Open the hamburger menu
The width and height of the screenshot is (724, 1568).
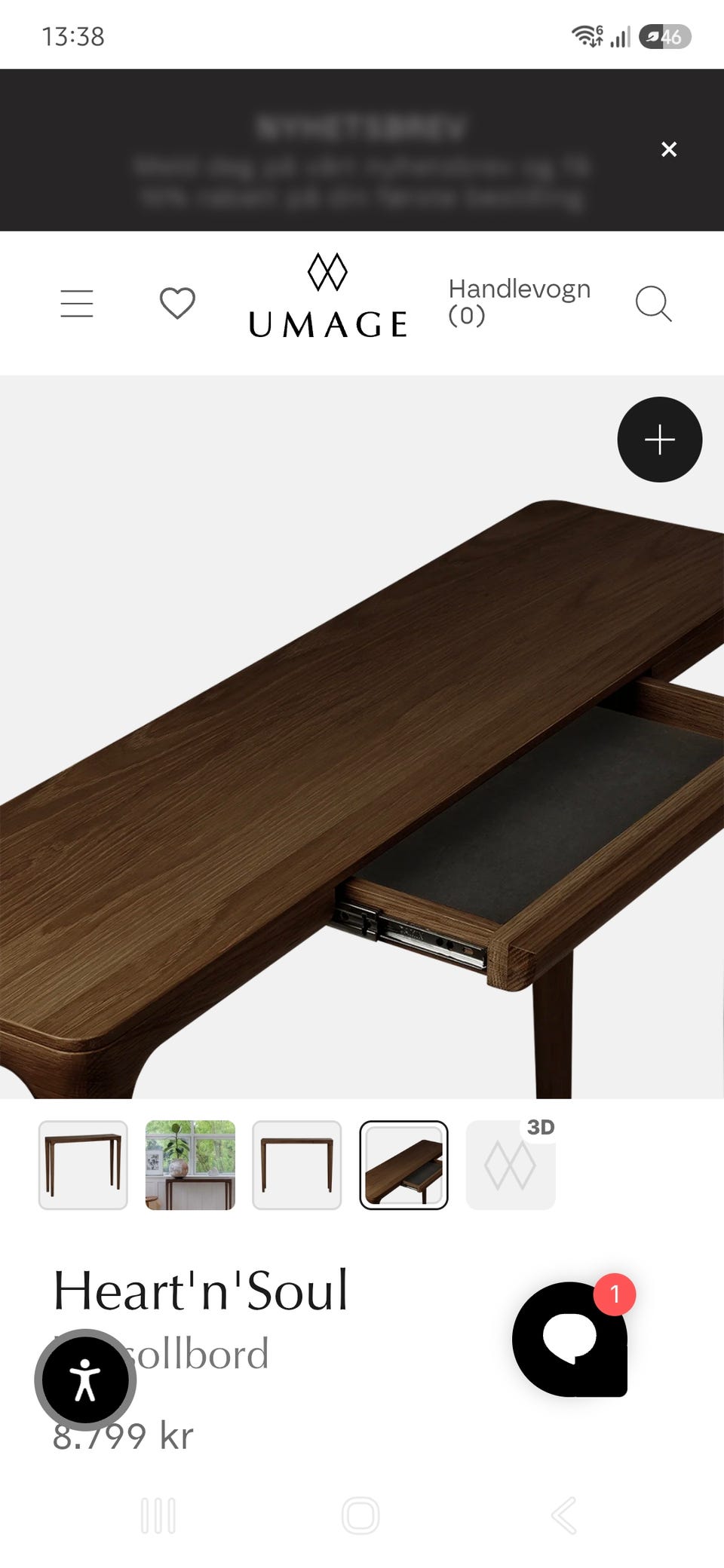point(77,303)
